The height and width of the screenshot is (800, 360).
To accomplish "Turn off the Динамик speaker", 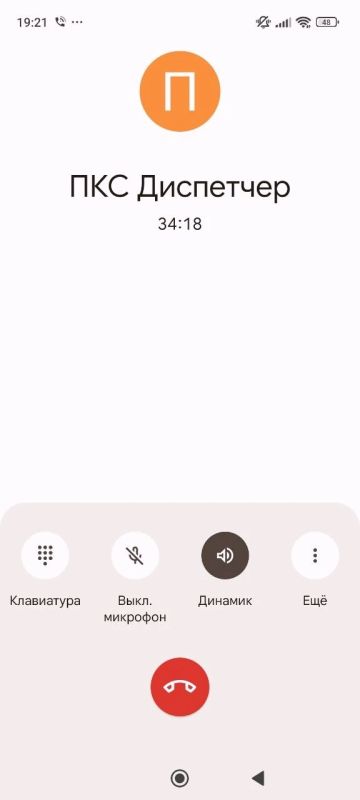I will click(225, 555).
